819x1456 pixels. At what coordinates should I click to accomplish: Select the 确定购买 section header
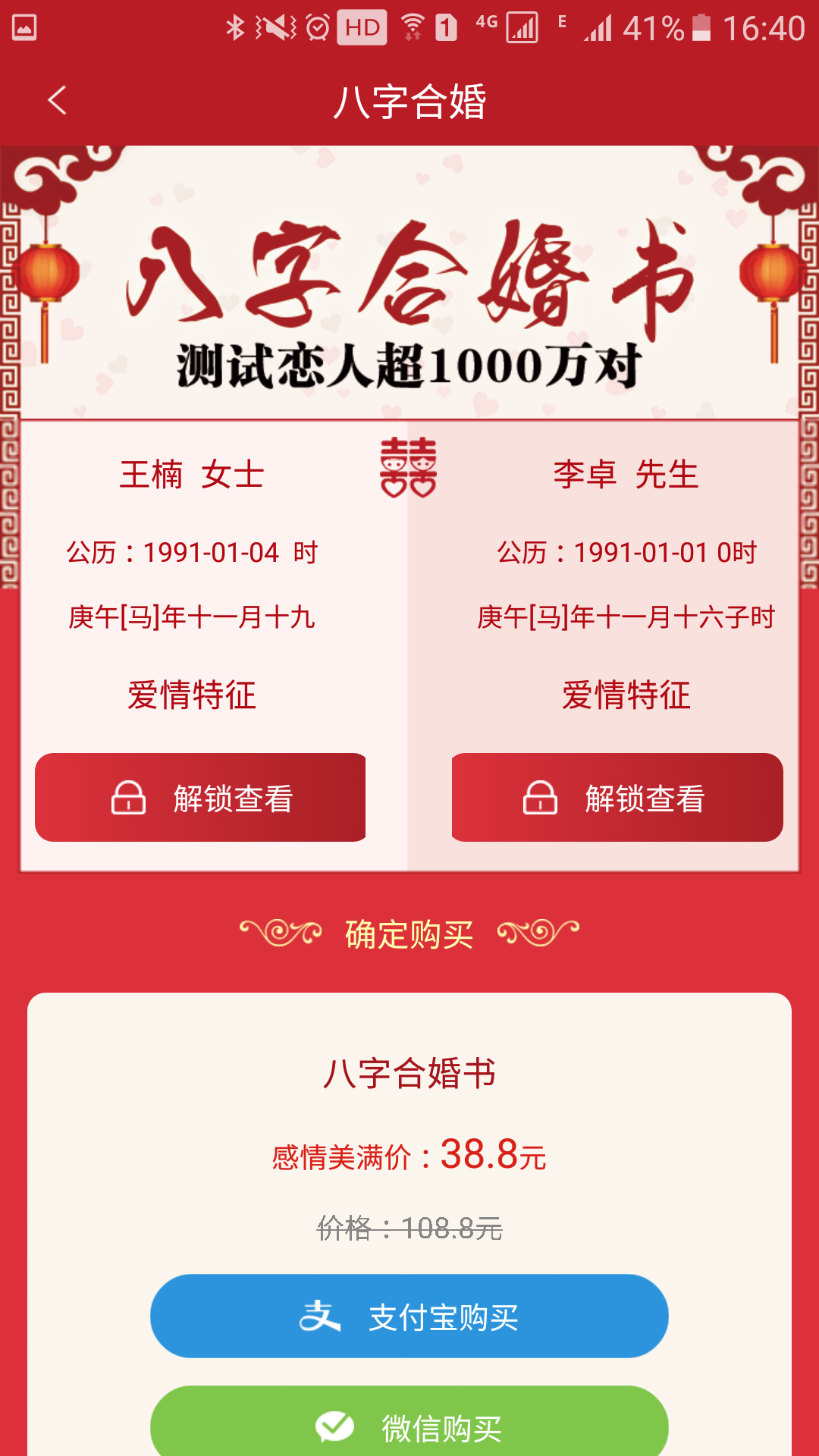pos(409,936)
